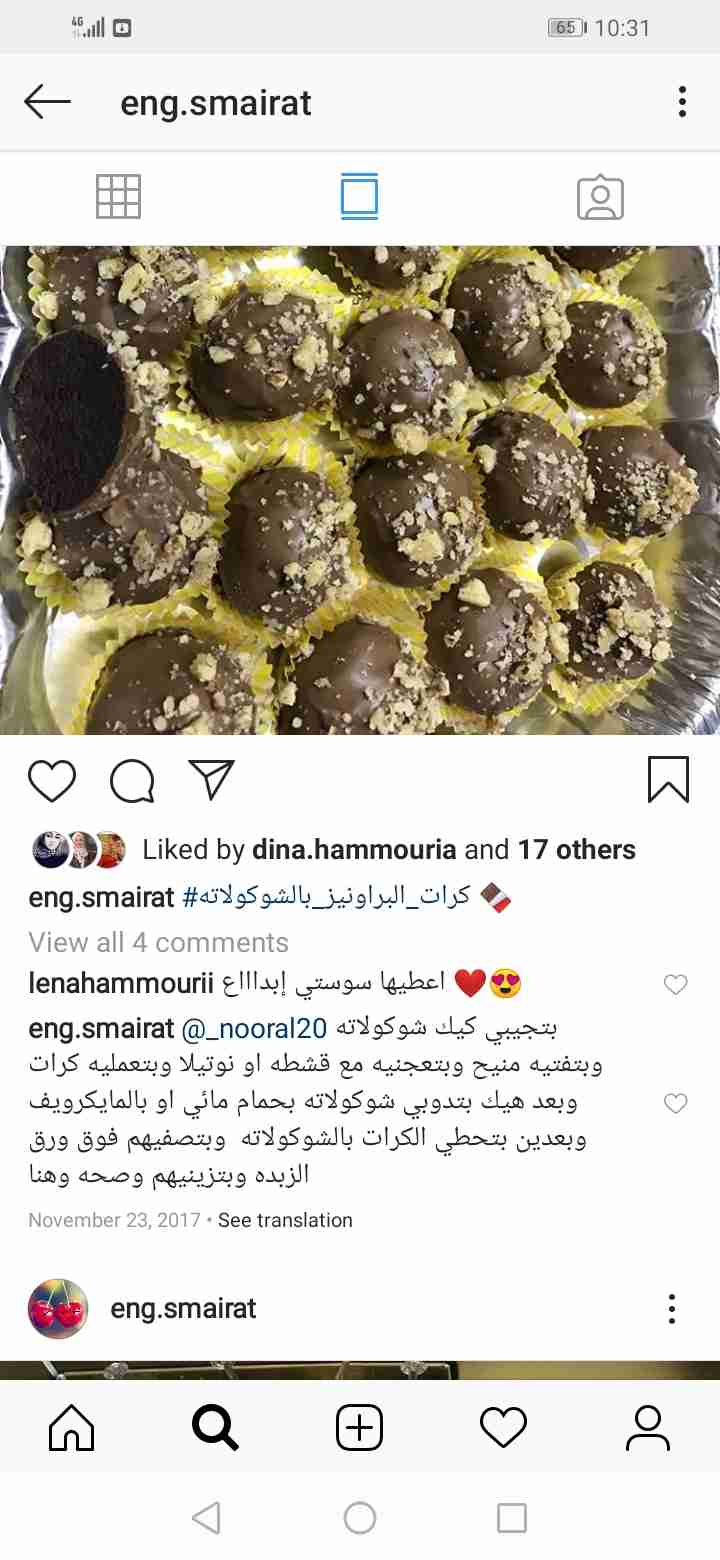Bookmark the brownie balls post

[668, 780]
